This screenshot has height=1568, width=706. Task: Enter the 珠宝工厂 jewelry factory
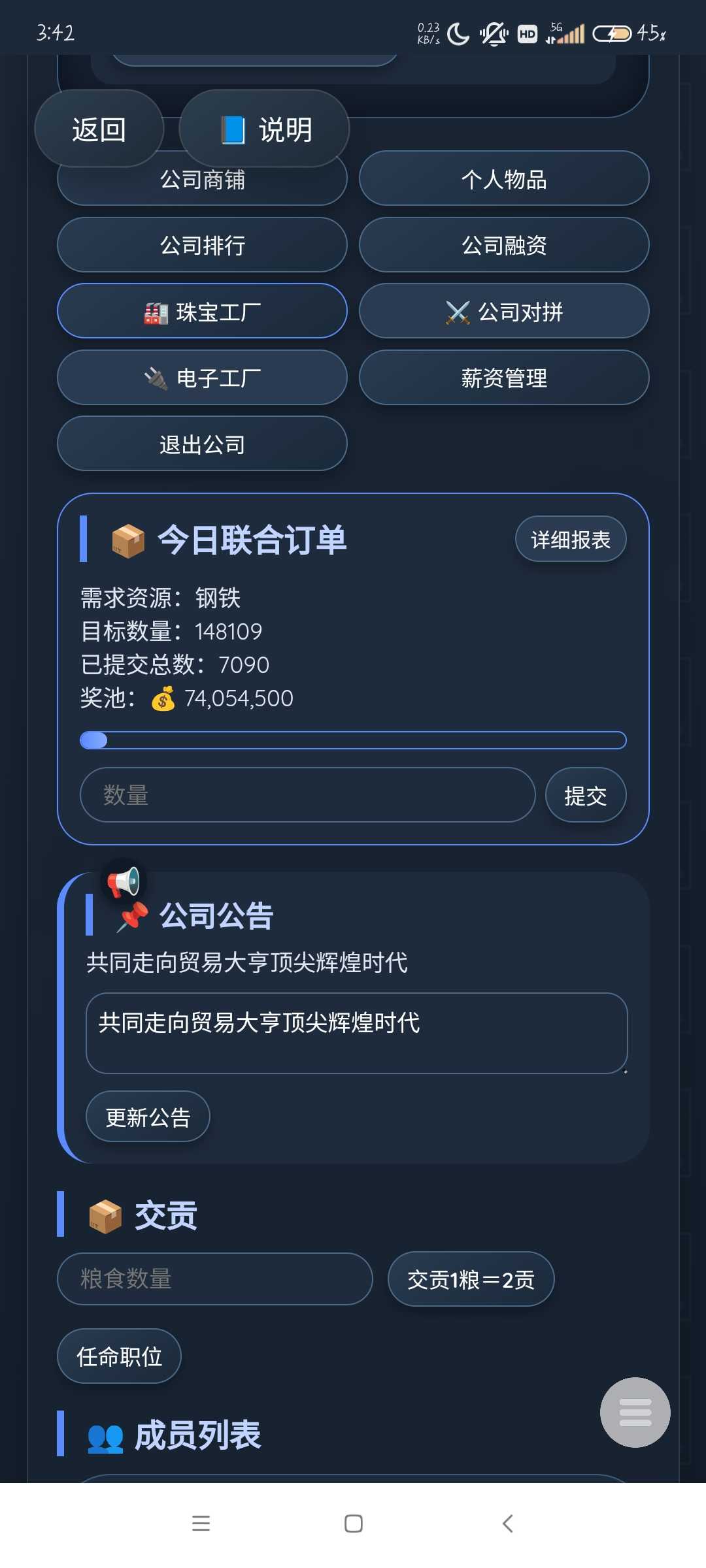pyautogui.click(x=202, y=312)
